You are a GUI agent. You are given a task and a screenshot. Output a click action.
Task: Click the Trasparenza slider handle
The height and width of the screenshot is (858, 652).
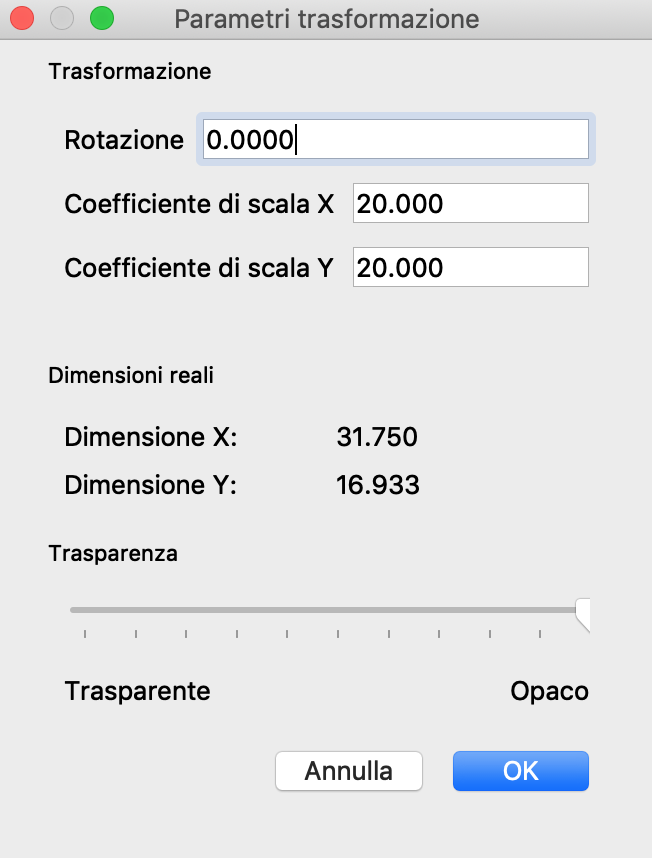point(583,615)
